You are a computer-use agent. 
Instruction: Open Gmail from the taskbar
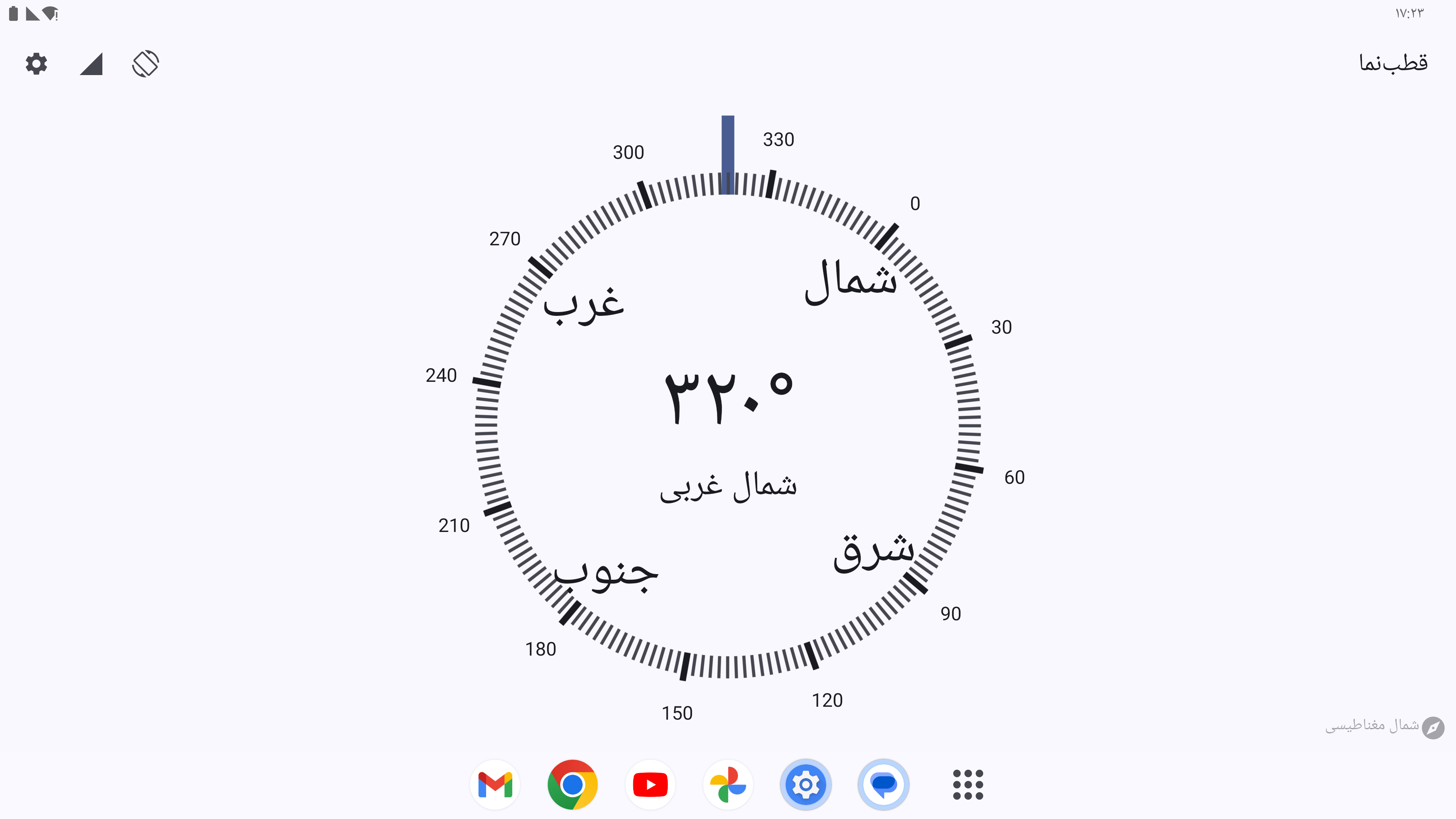click(x=494, y=784)
